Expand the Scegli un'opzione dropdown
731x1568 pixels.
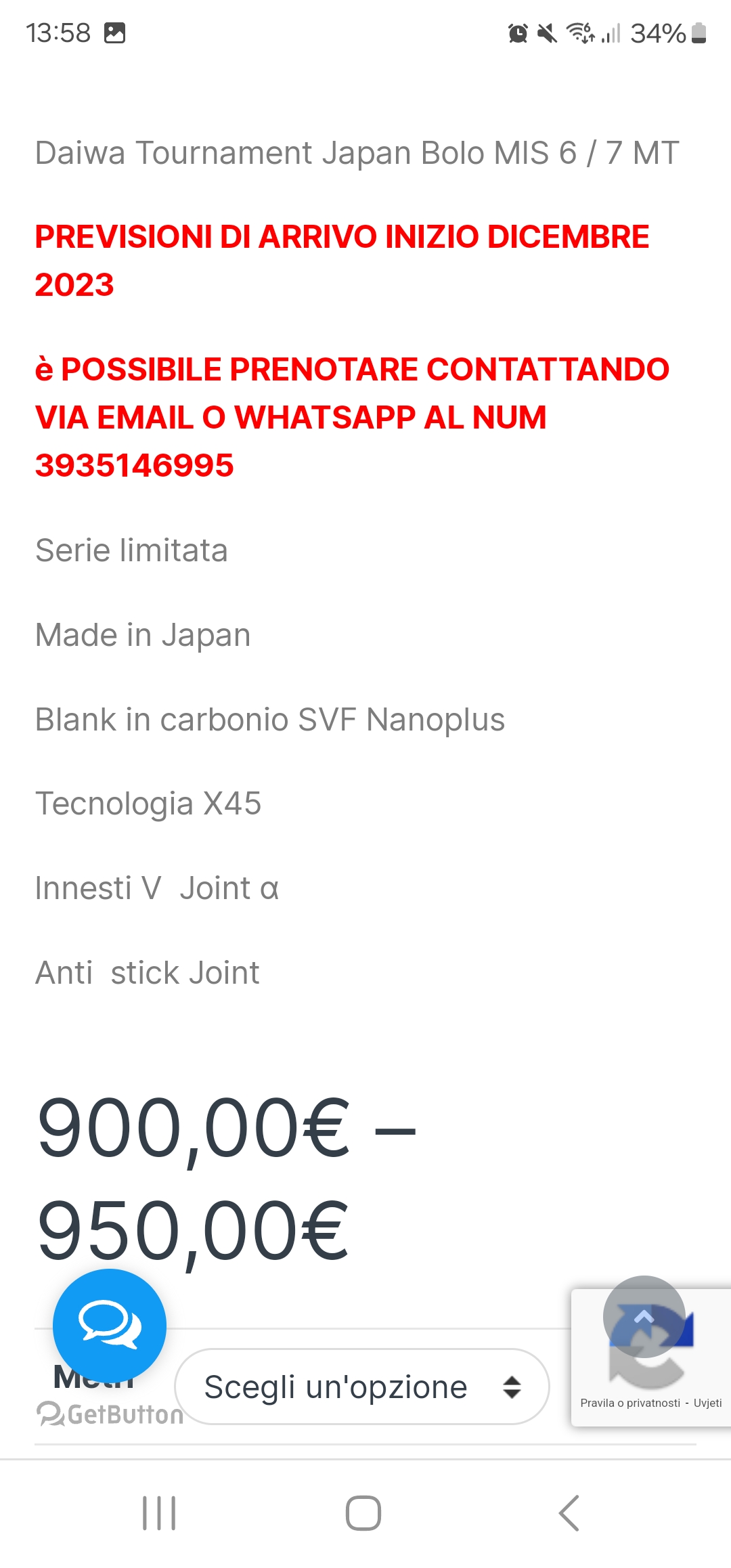coord(362,1387)
